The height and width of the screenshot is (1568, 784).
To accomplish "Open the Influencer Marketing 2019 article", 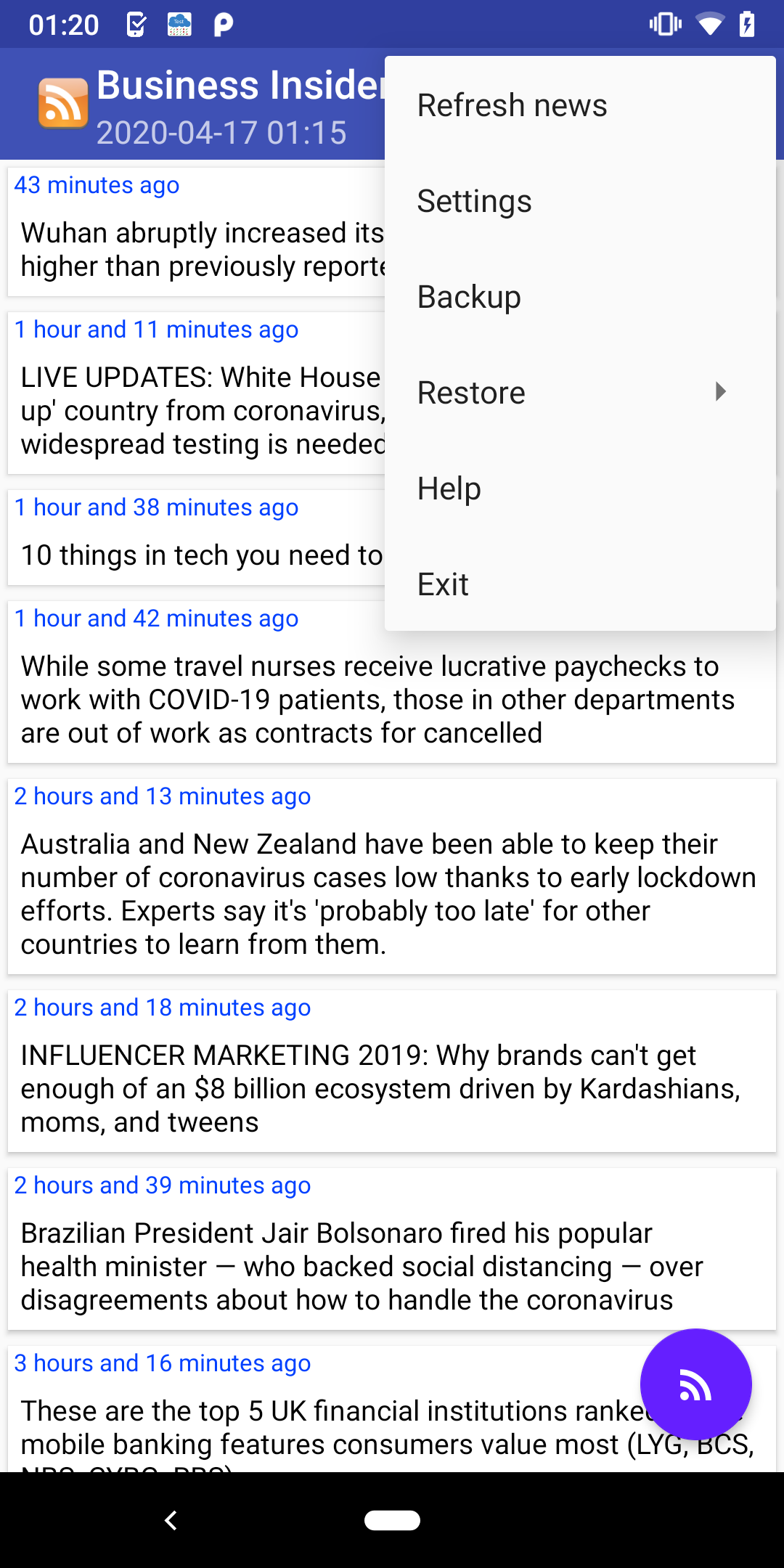I will click(381, 1088).
